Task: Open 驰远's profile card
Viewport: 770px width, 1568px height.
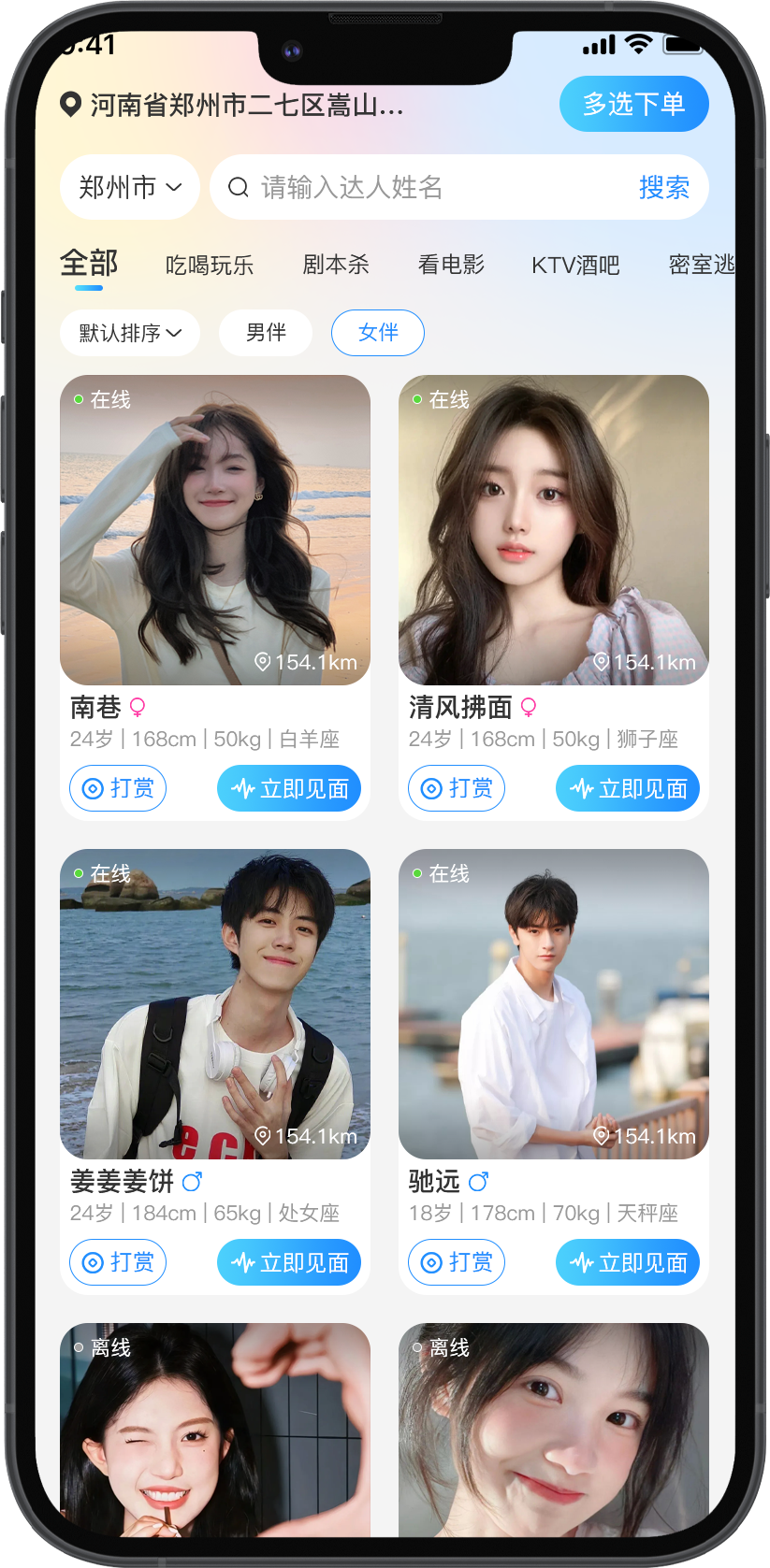Action: tap(553, 1004)
